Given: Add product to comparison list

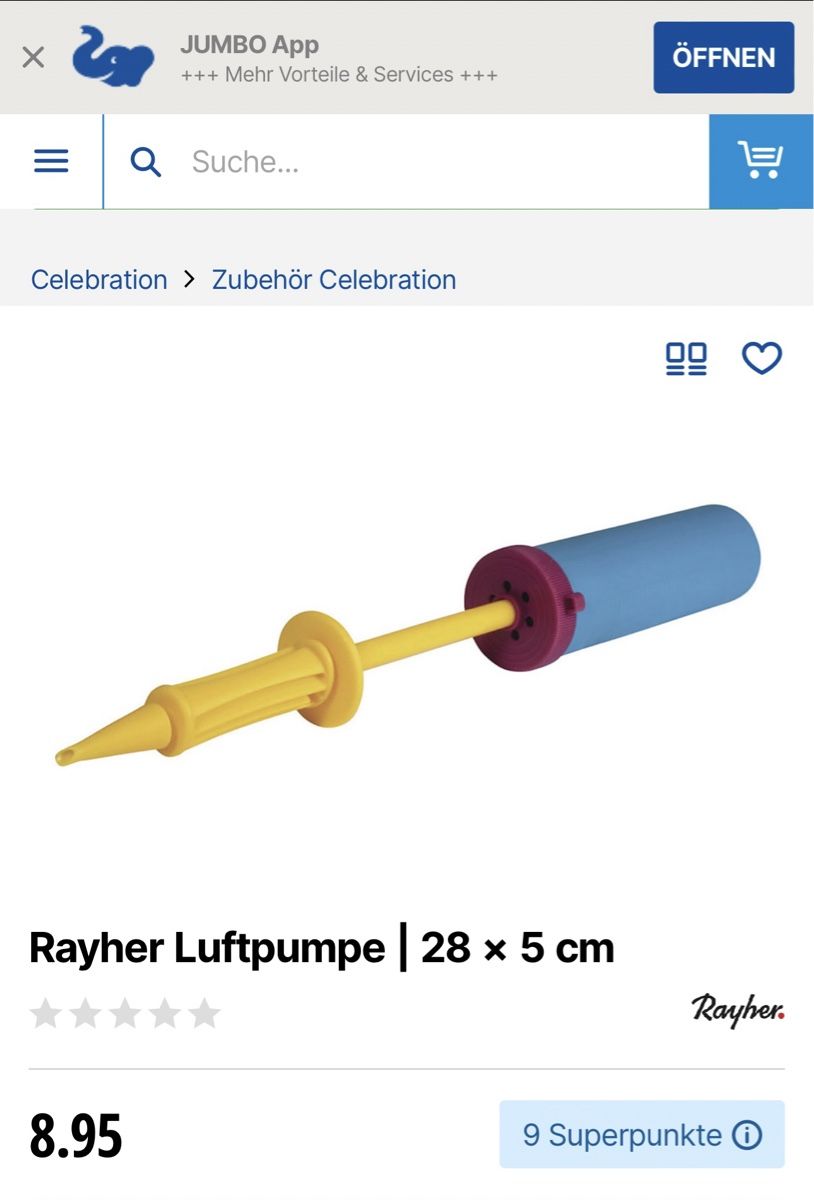Looking at the screenshot, I should (x=686, y=358).
